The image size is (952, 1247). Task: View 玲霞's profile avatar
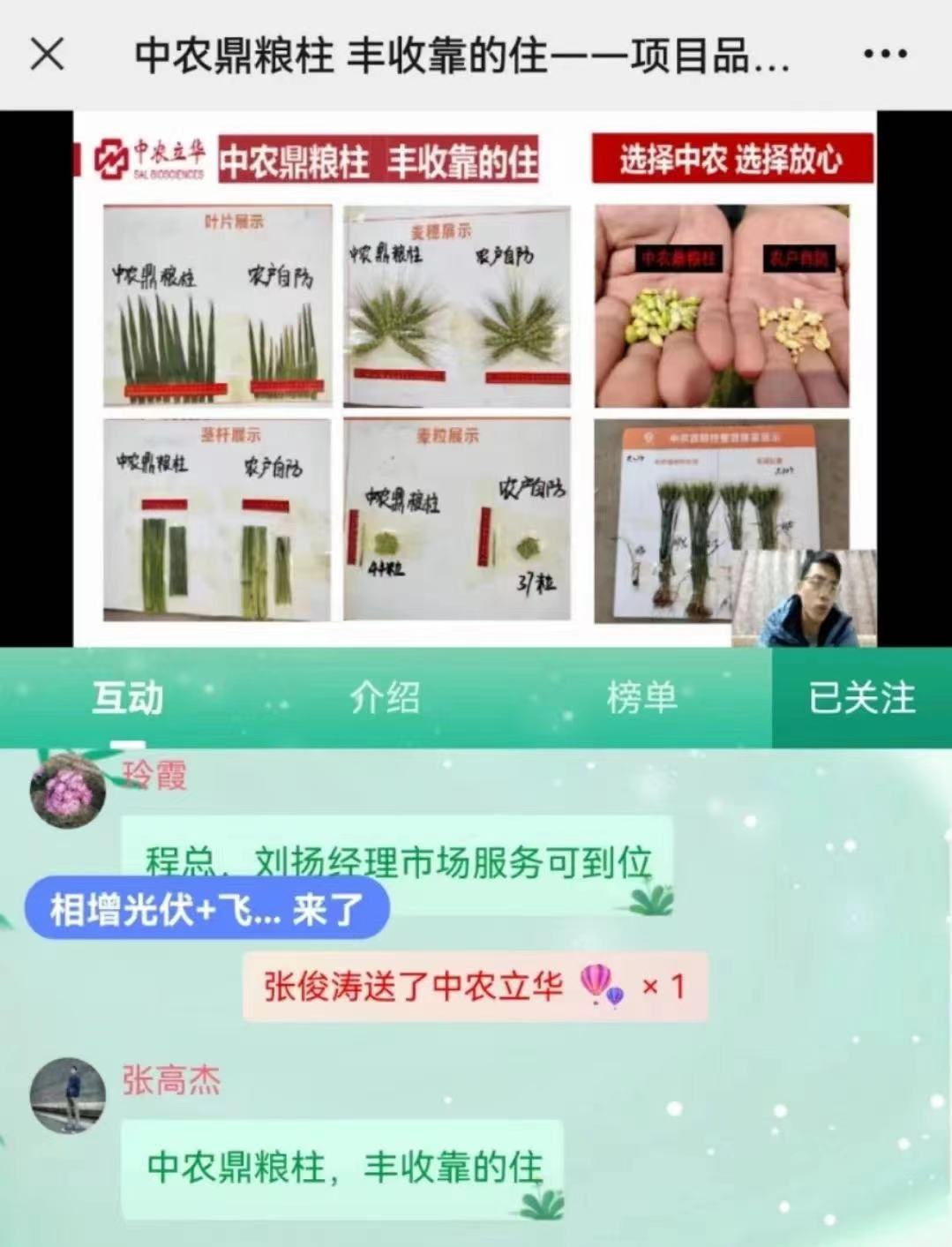point(68,791)
